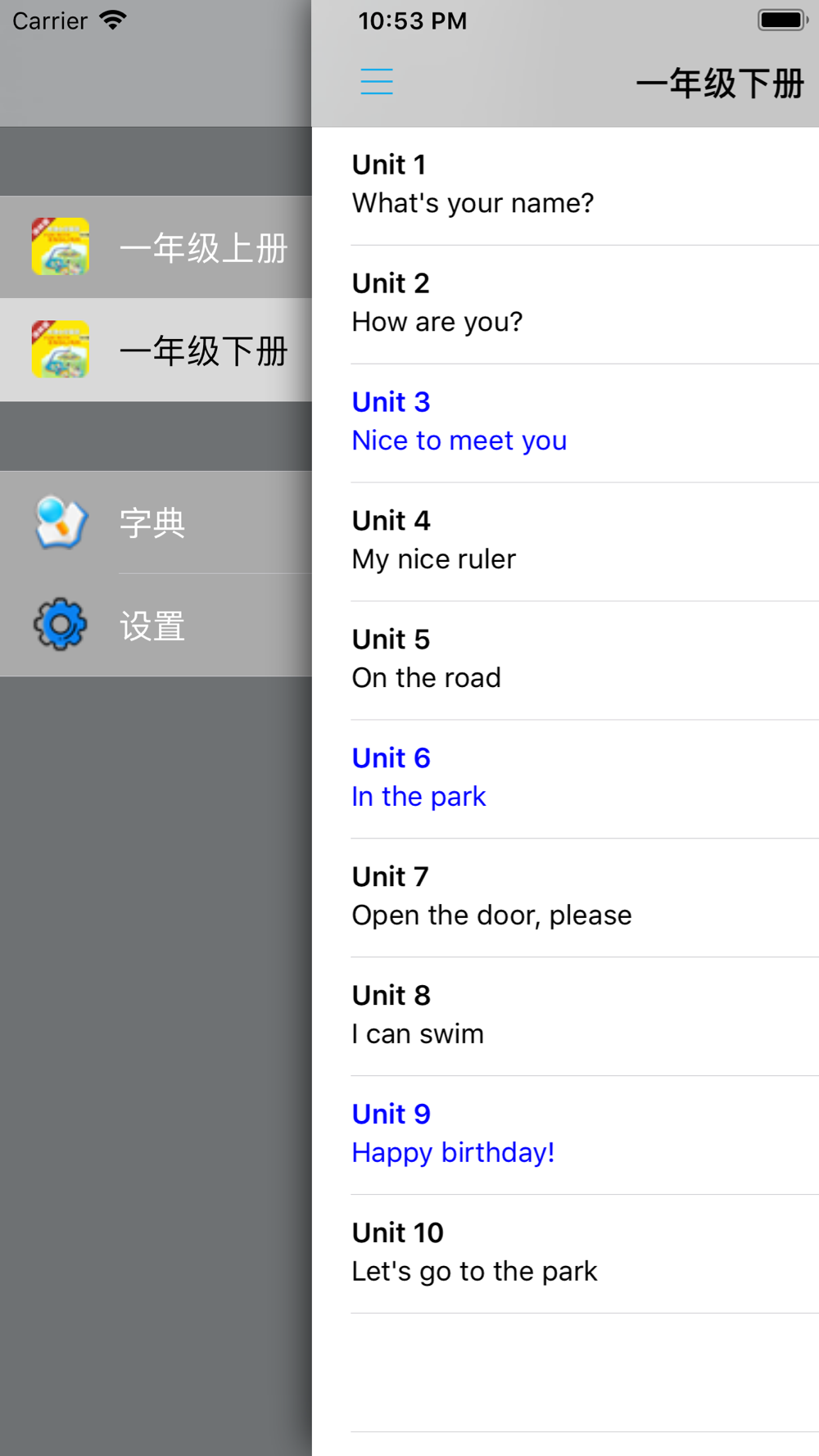The height and width of the screenshot is (1456, 819).
Task: Open 设置 settings
Action: click(156, 626)
